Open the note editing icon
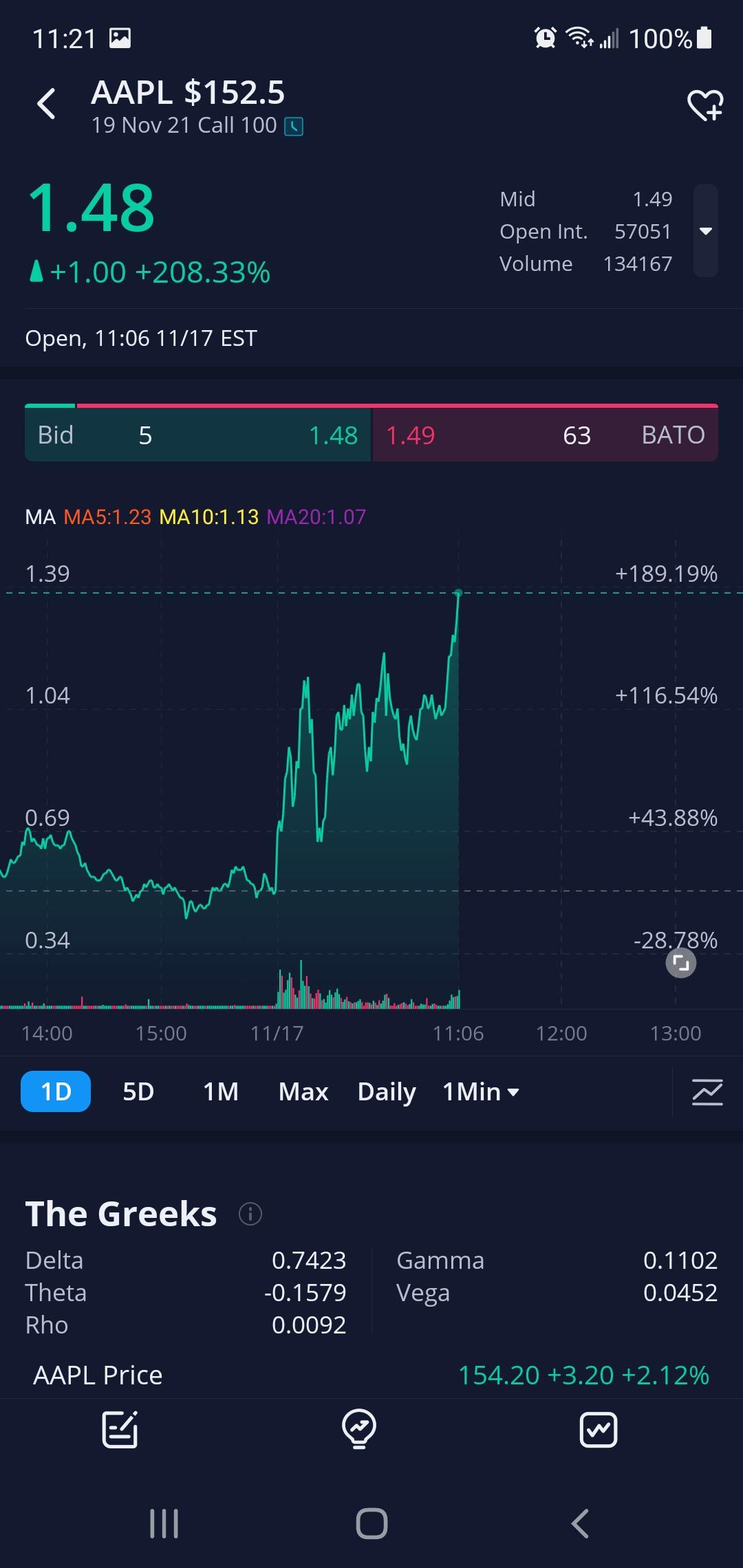Image resolution: width=743 pixels, height=1568 pixels. pyautogui.click(x=120, y=1430)
